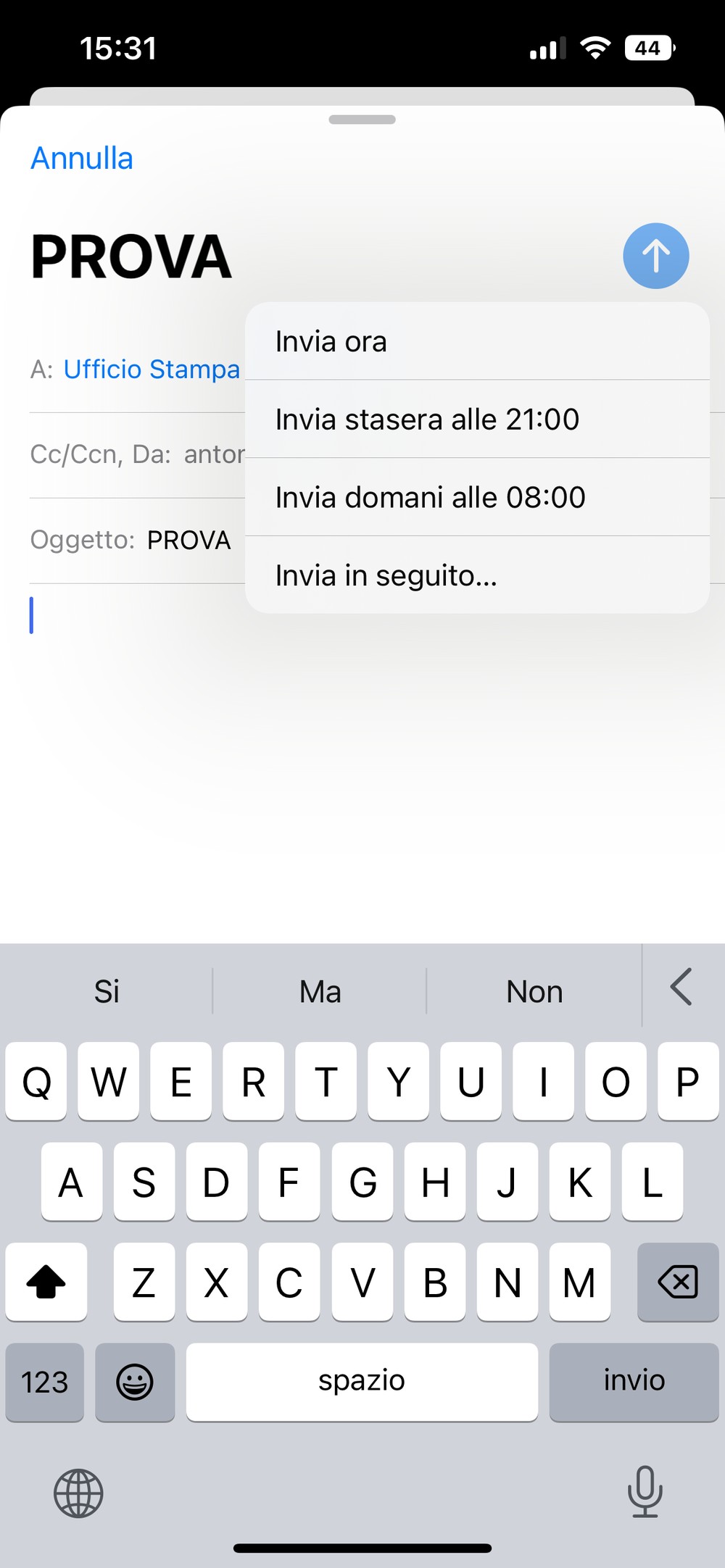Tap the Ufficio Stampa recipient
725x1568 pixels.
click(152, 370)
